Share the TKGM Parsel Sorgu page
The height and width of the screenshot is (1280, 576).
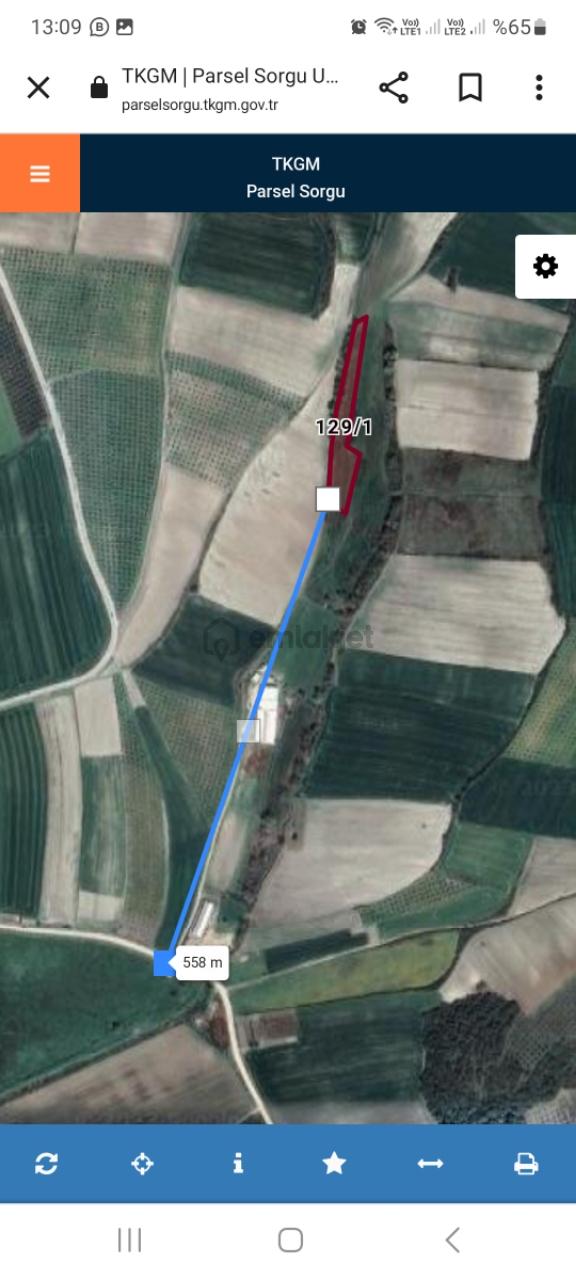[x=394, y=88]
